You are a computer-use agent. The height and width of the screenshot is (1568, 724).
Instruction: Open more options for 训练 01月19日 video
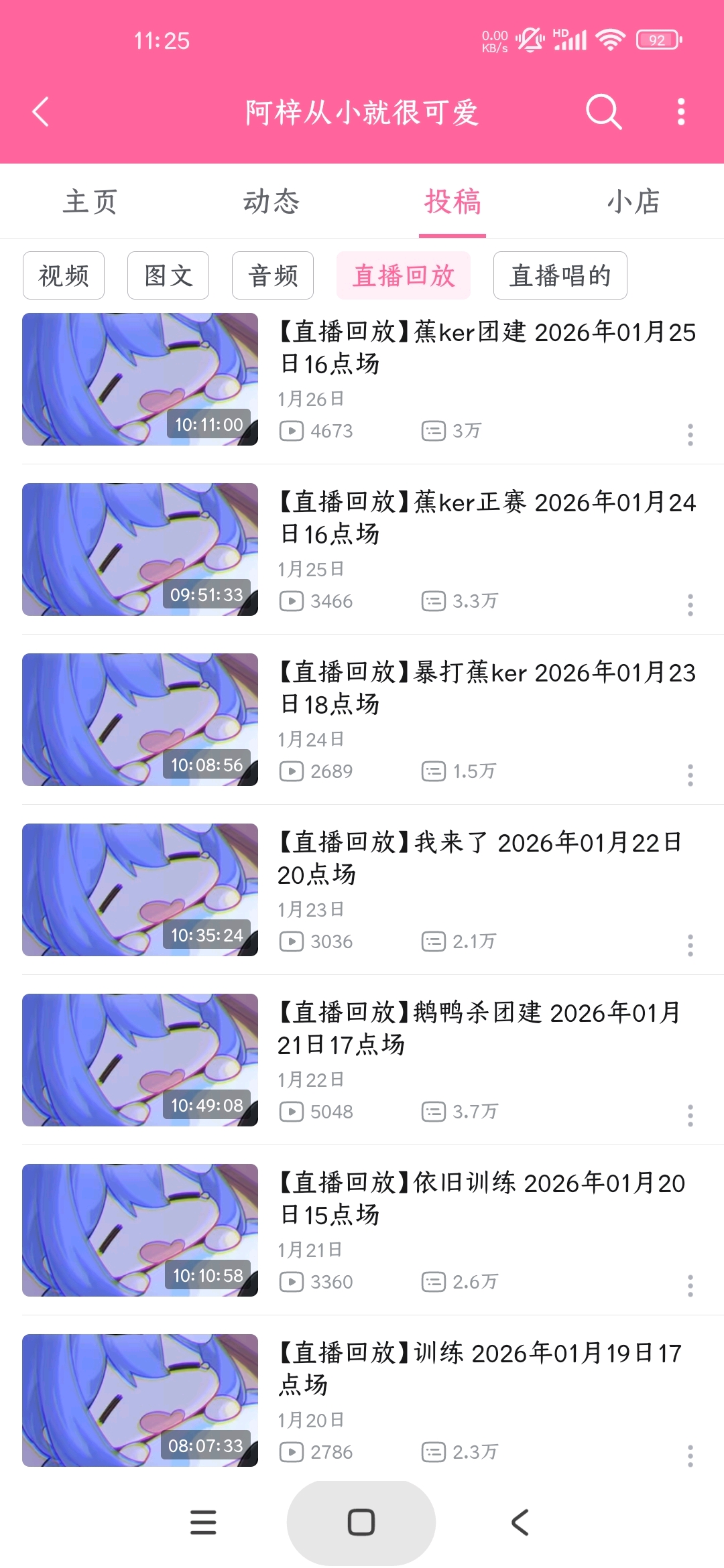(x=690, y=1456)
